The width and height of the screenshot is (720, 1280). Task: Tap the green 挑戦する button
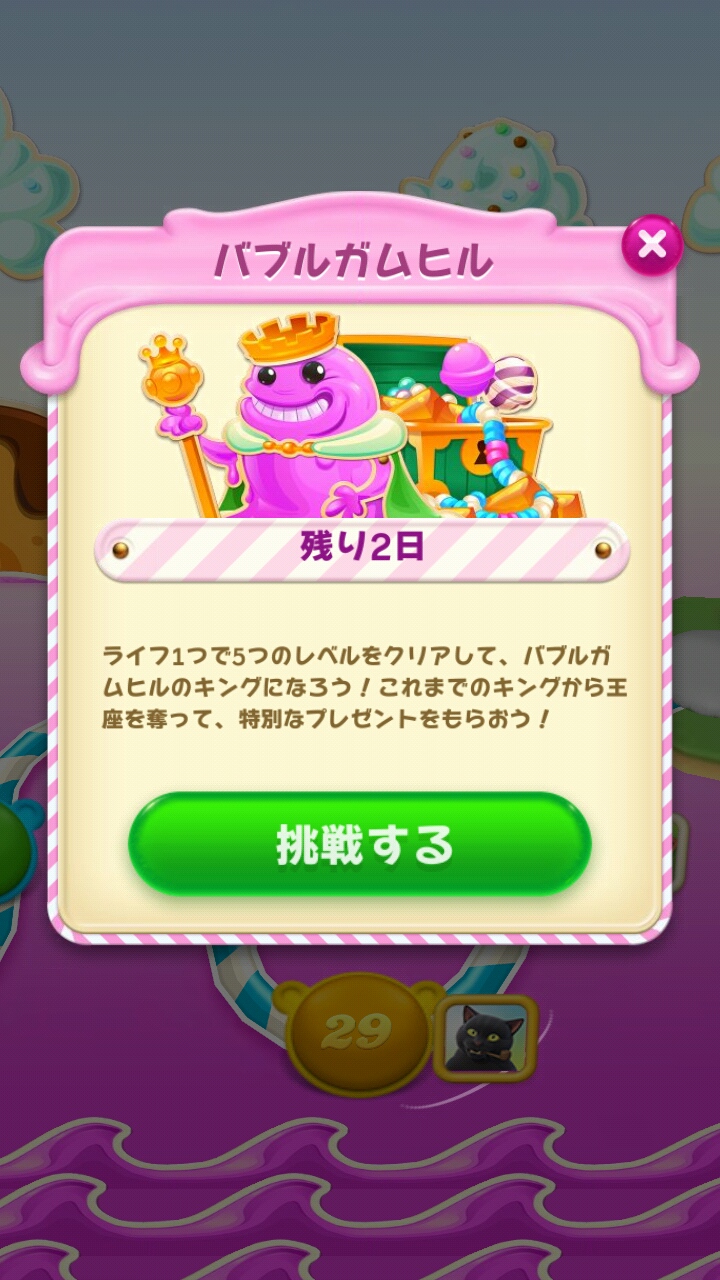tap(360, 845)
